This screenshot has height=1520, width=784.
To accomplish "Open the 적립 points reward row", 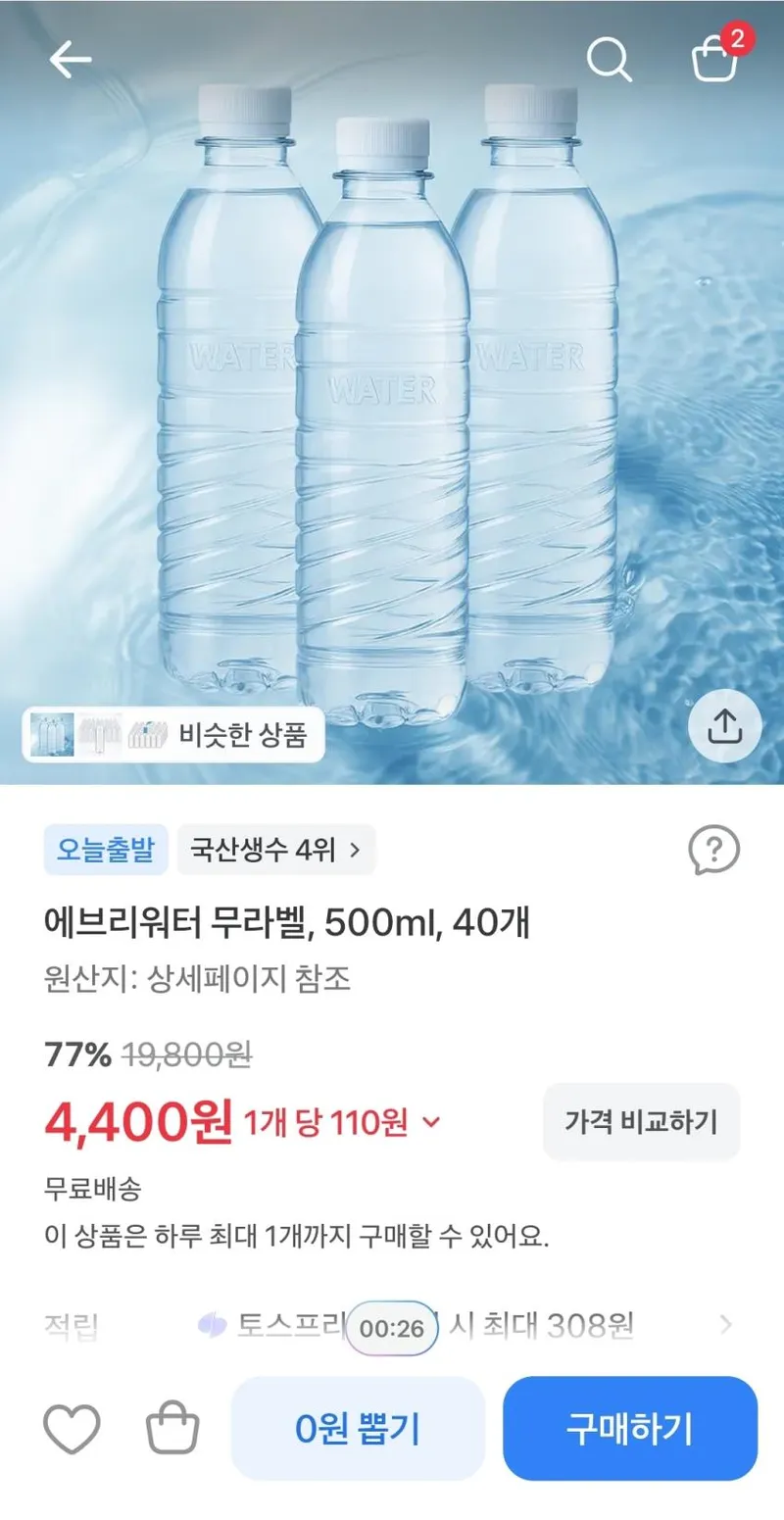I will click(392, 1326).
